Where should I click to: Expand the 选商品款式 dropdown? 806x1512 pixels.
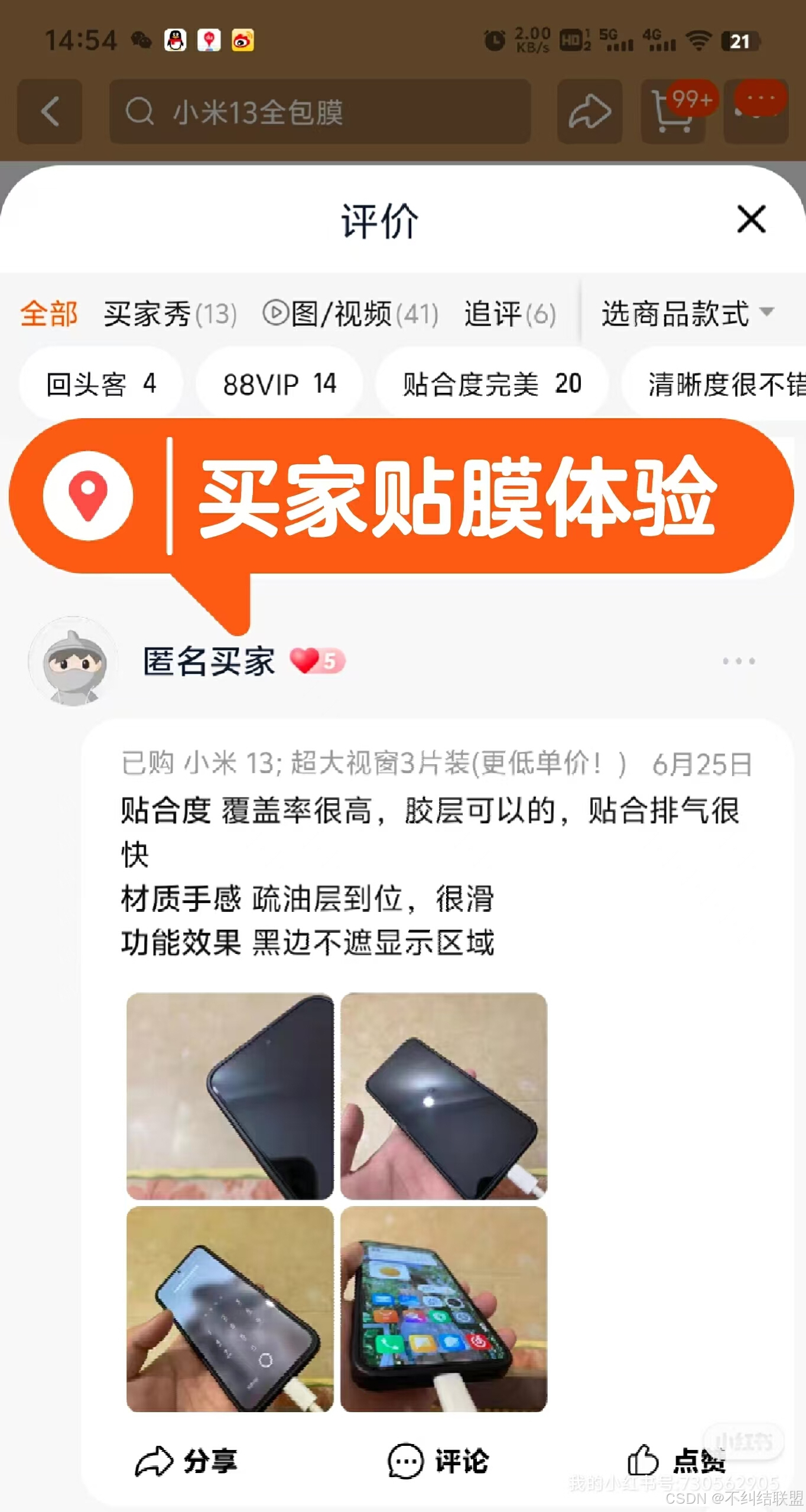pos(687,313)
